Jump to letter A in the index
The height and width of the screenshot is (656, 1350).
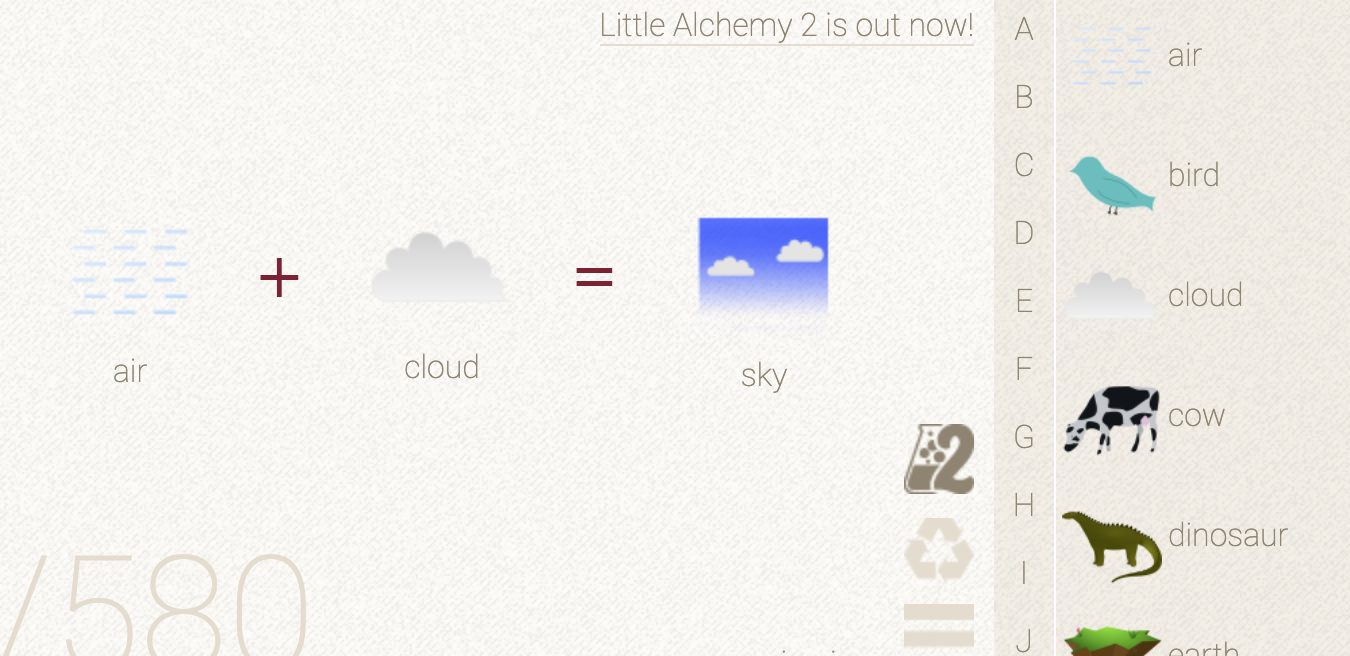click(x=1024, y=30)
